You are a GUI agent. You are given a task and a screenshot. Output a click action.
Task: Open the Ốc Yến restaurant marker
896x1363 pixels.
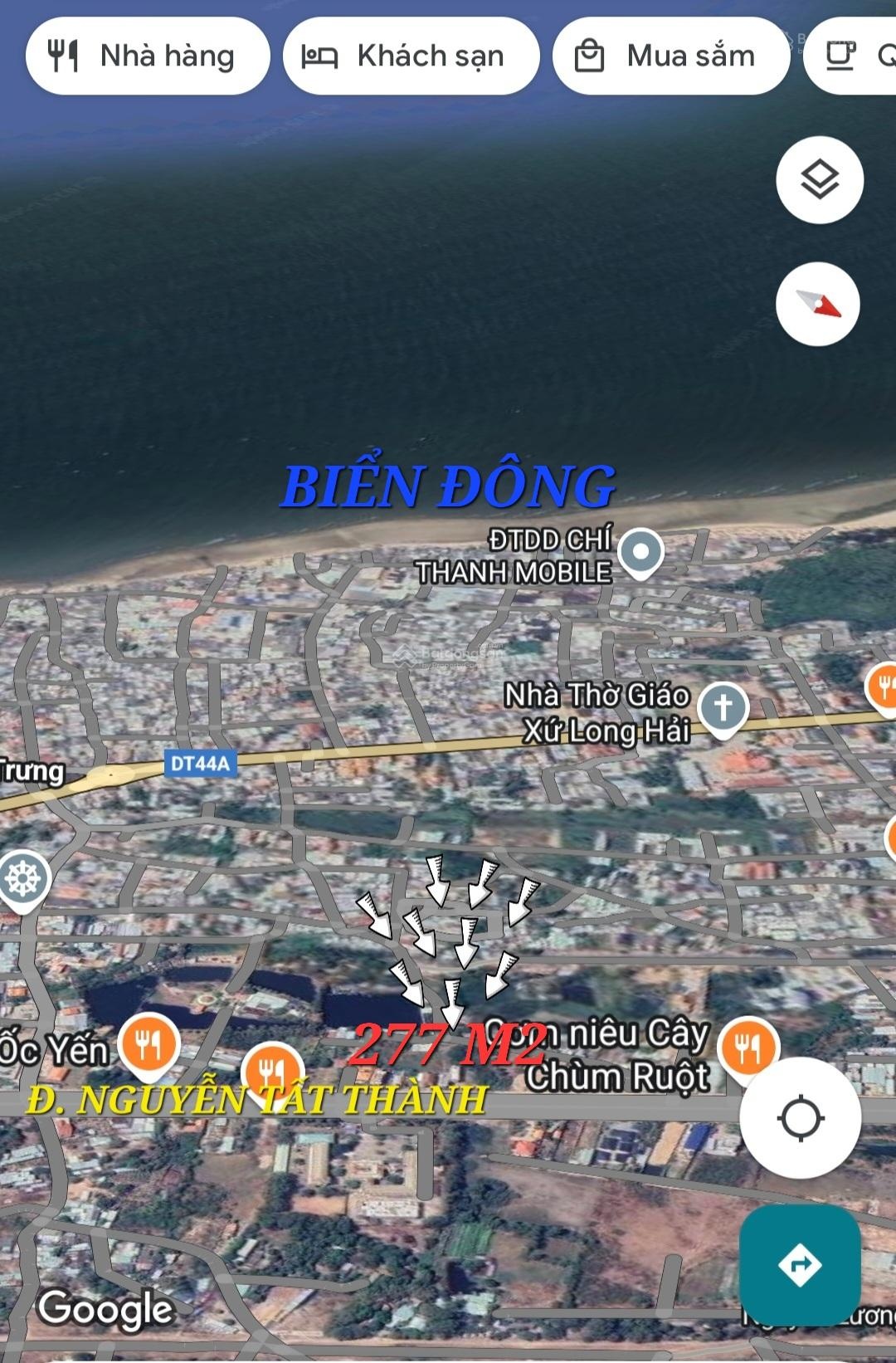(x=149, y=1044)
